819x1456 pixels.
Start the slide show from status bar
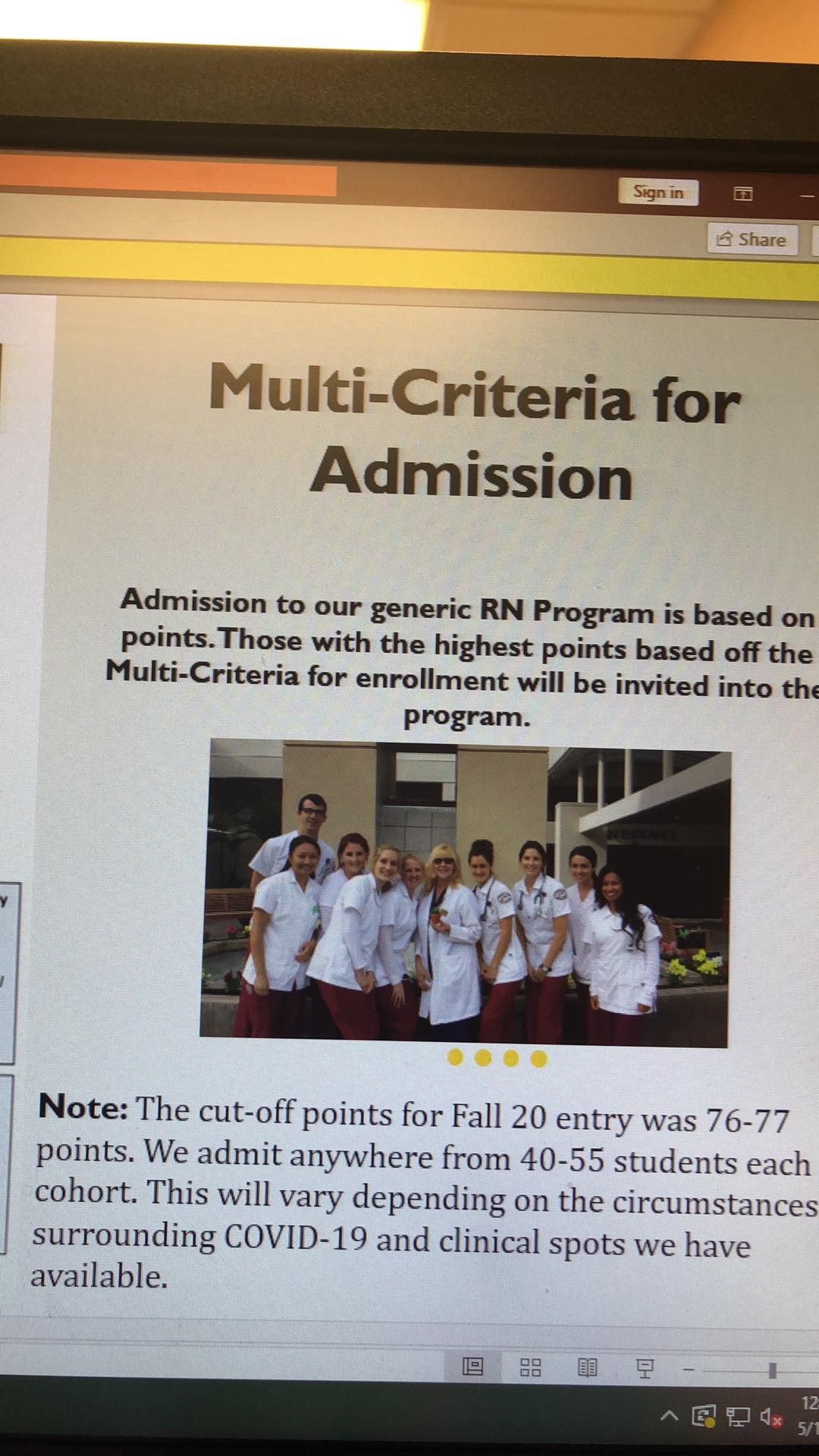pos(645,1368)
